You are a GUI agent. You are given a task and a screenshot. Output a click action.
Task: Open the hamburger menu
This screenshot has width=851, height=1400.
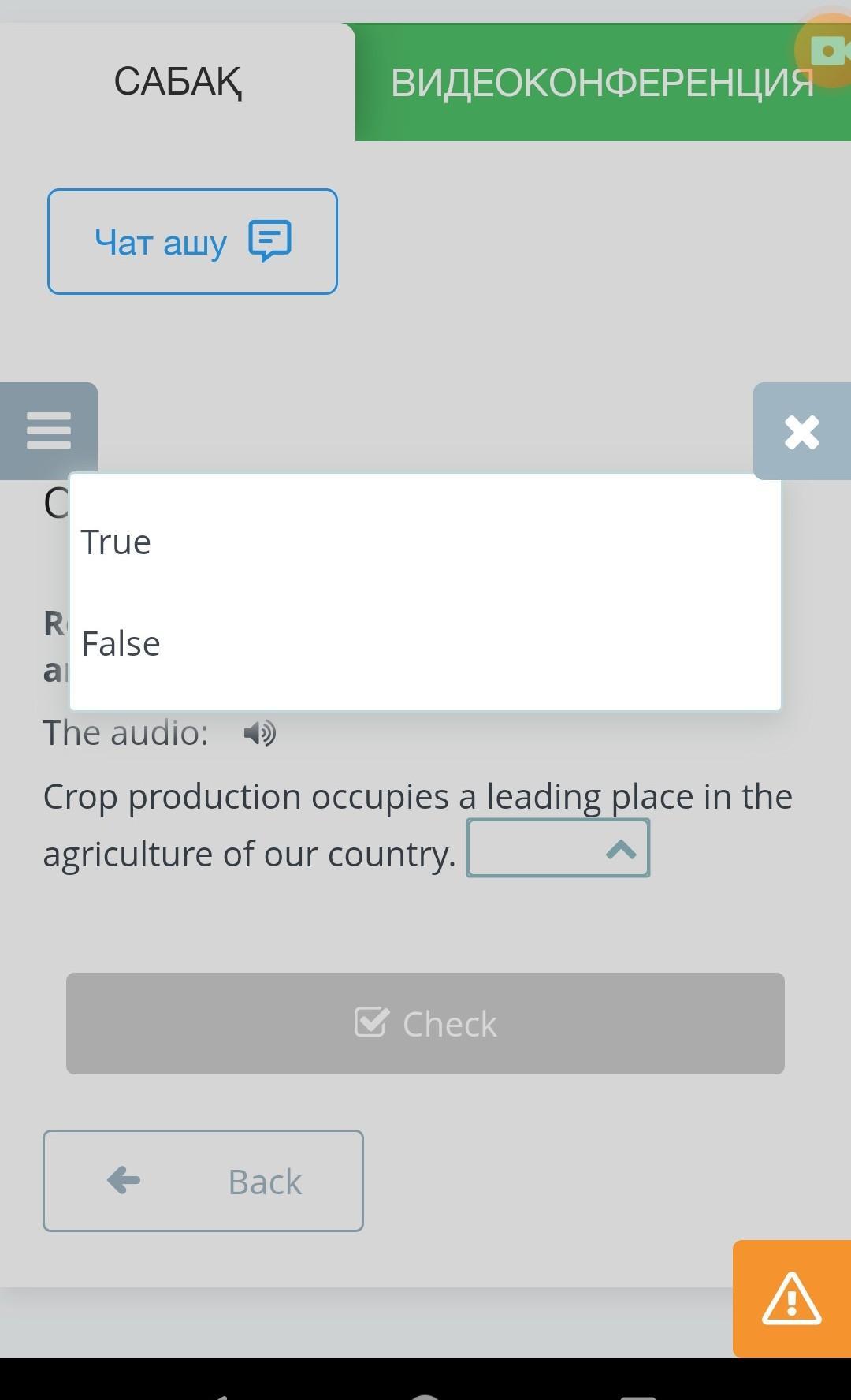click(49, 430)
